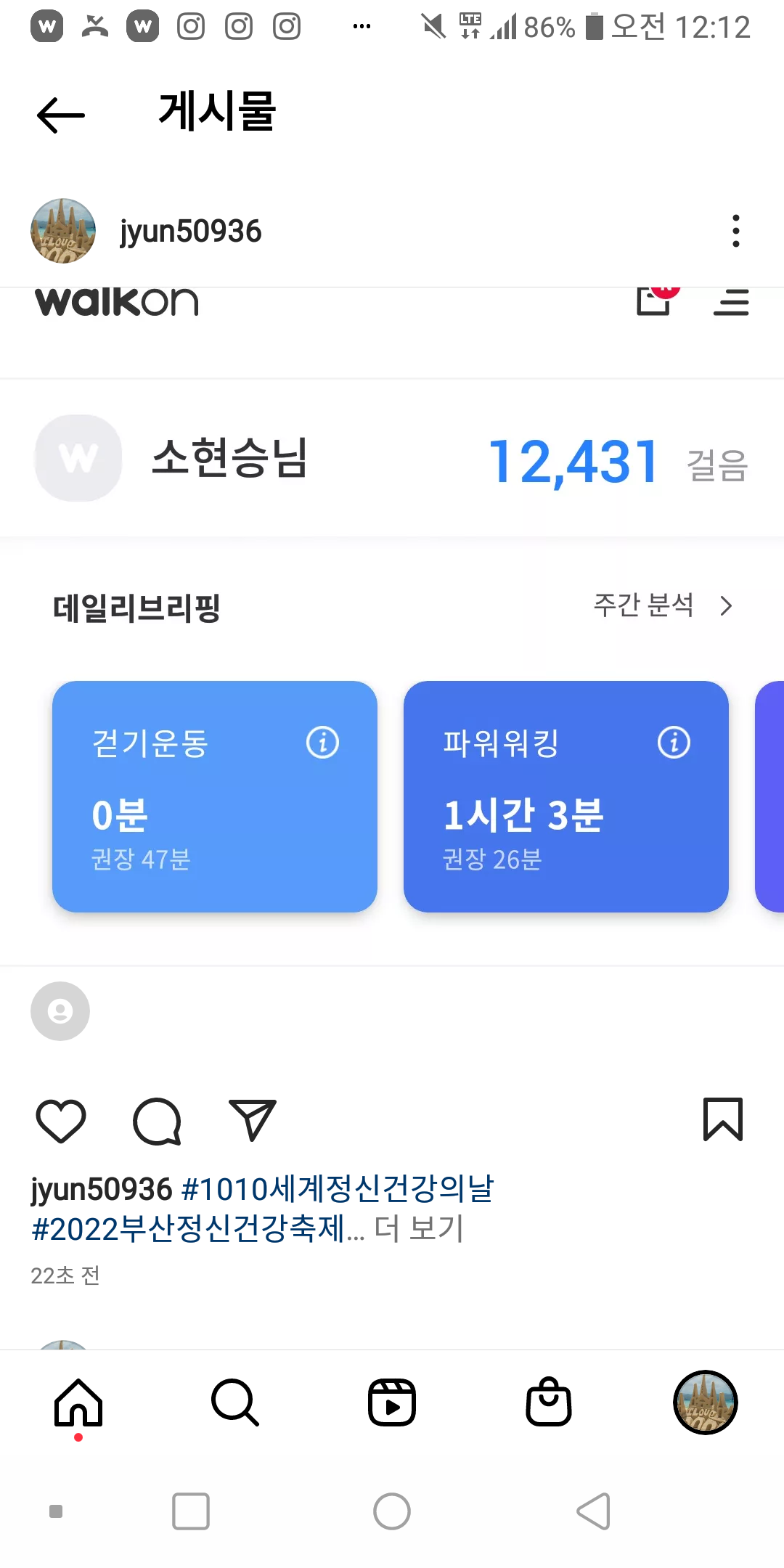
Task: Share this post via send icon
Action: click(x=252, y=1119)
